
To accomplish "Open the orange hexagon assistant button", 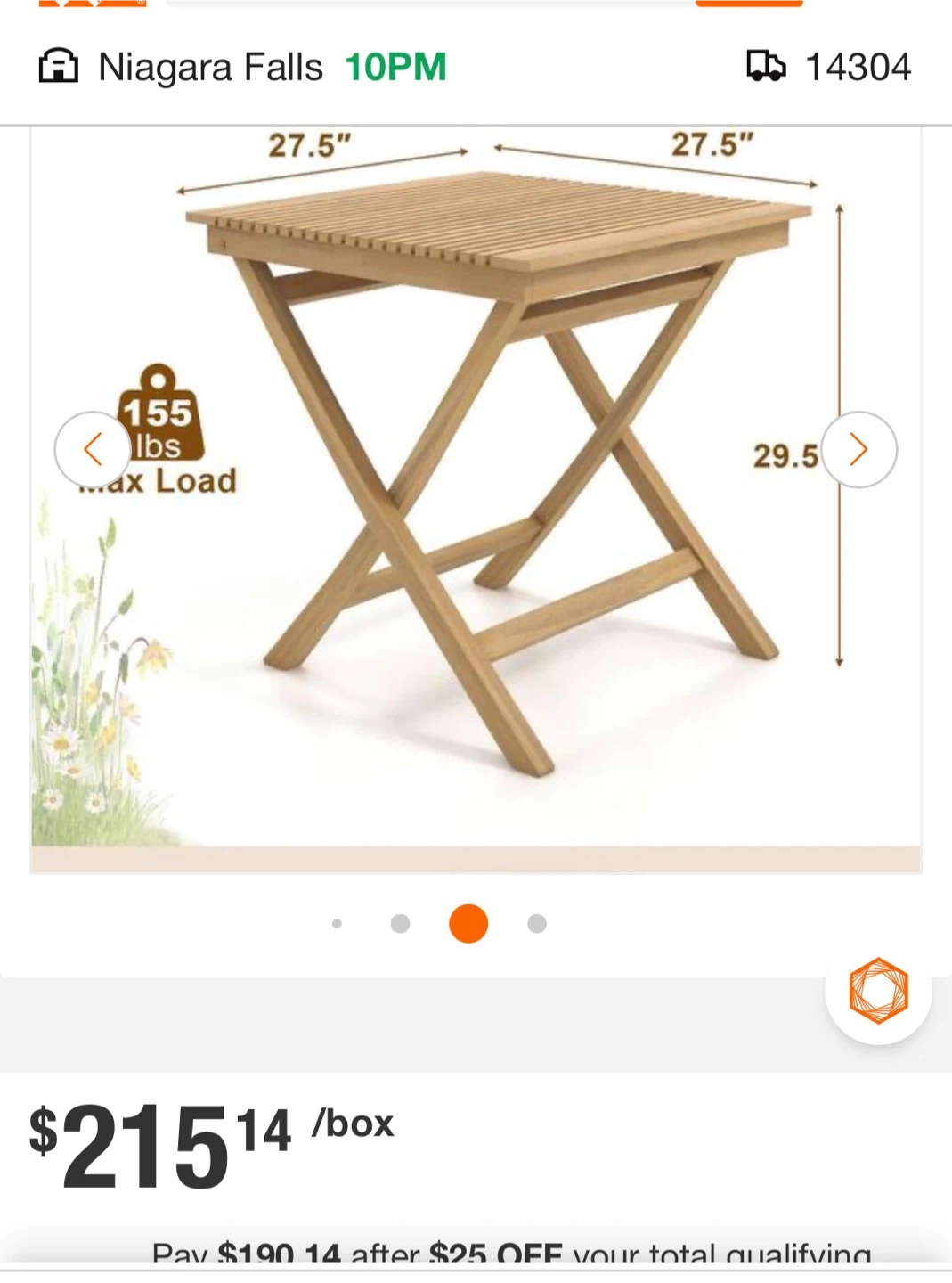I will [878, 990].
